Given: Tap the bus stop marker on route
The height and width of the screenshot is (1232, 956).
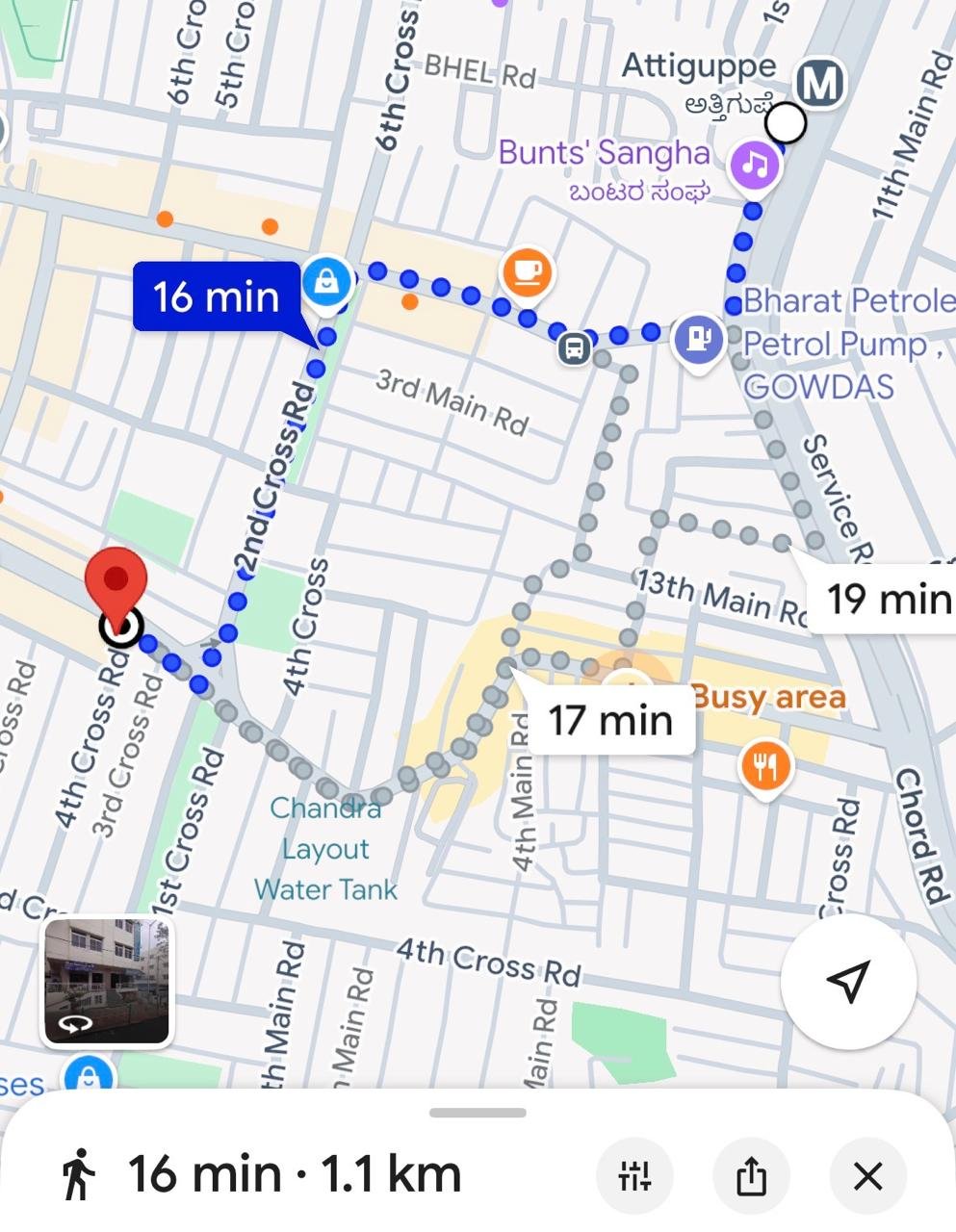Looking at the screenshot, I should [574, 347].
